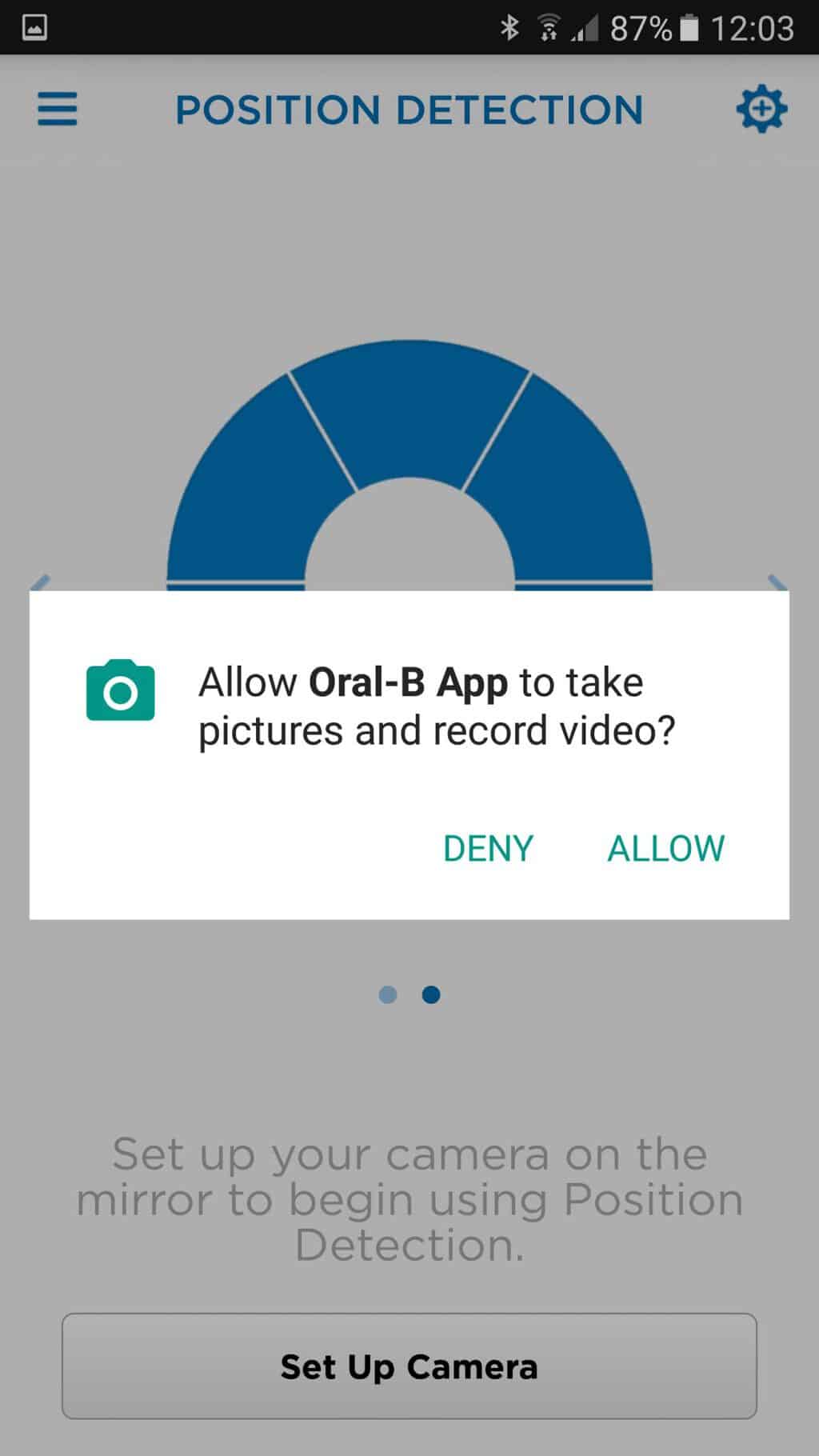Deny the camera permission request
819x1456 pixels.
pyautogui.click(x=488, y=849)
